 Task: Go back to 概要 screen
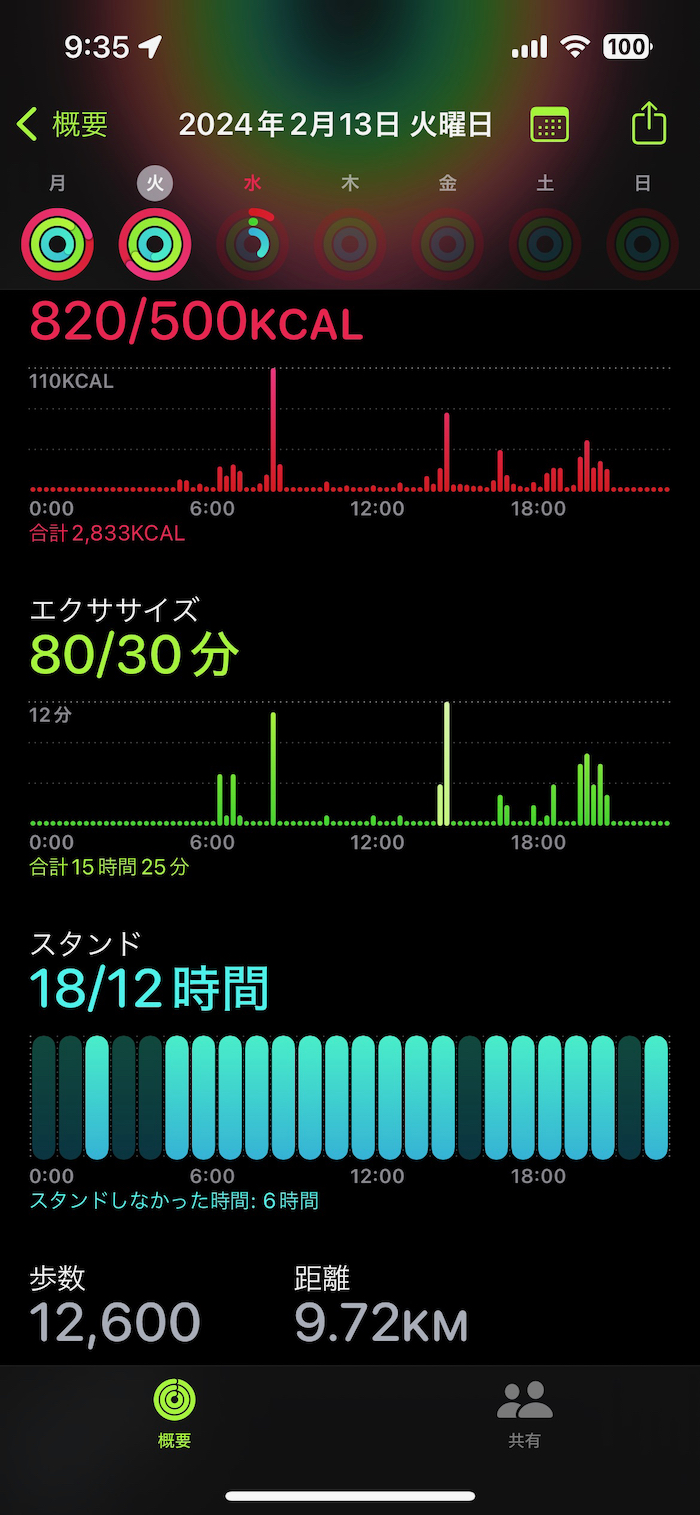tap(62, 125)
